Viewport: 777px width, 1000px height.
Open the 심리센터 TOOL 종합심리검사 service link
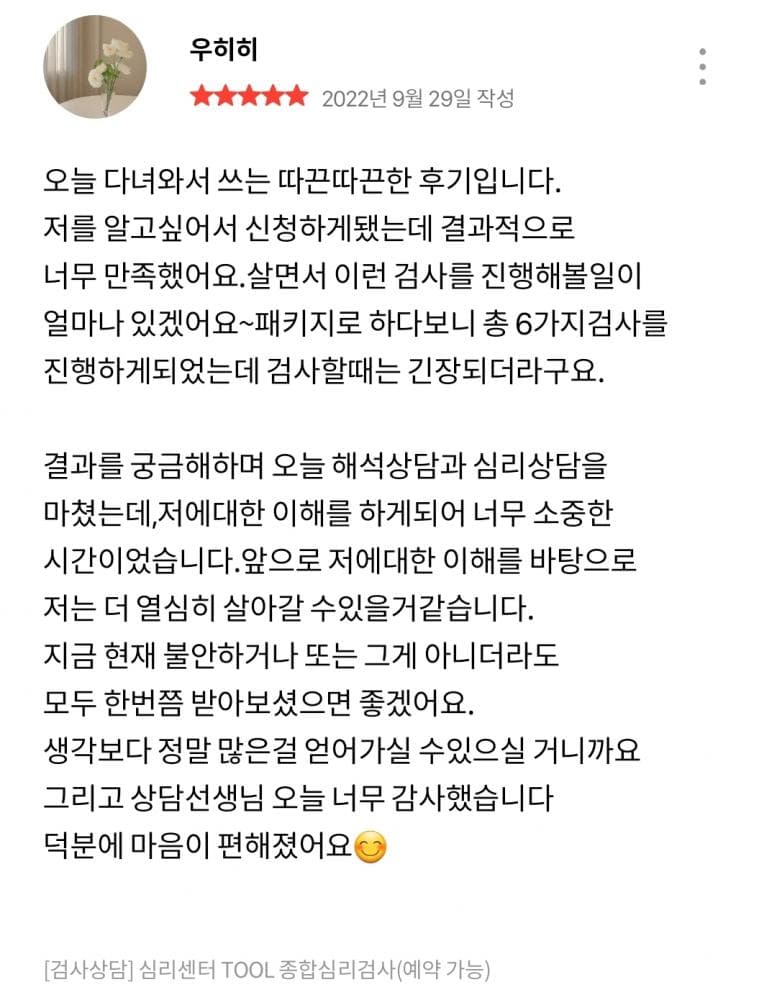pos(267,970)
